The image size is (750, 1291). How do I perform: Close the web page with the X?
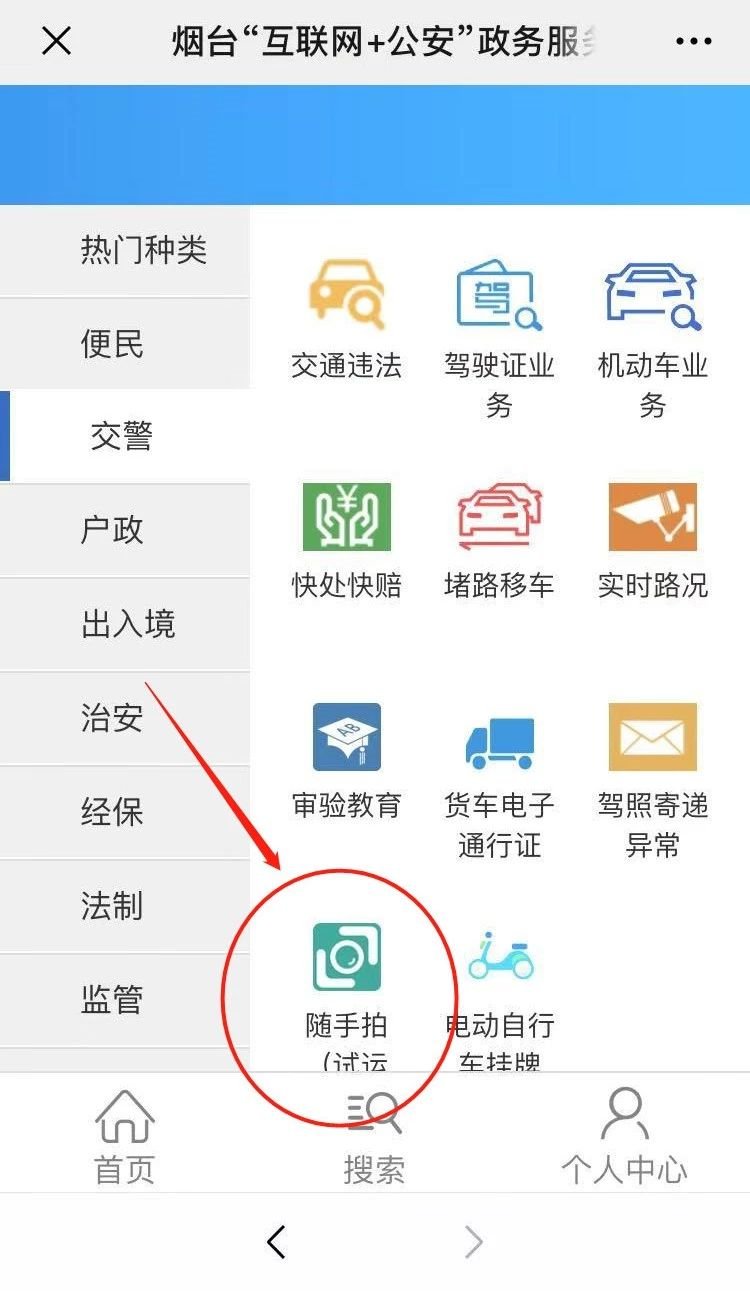tap(57, 42)
